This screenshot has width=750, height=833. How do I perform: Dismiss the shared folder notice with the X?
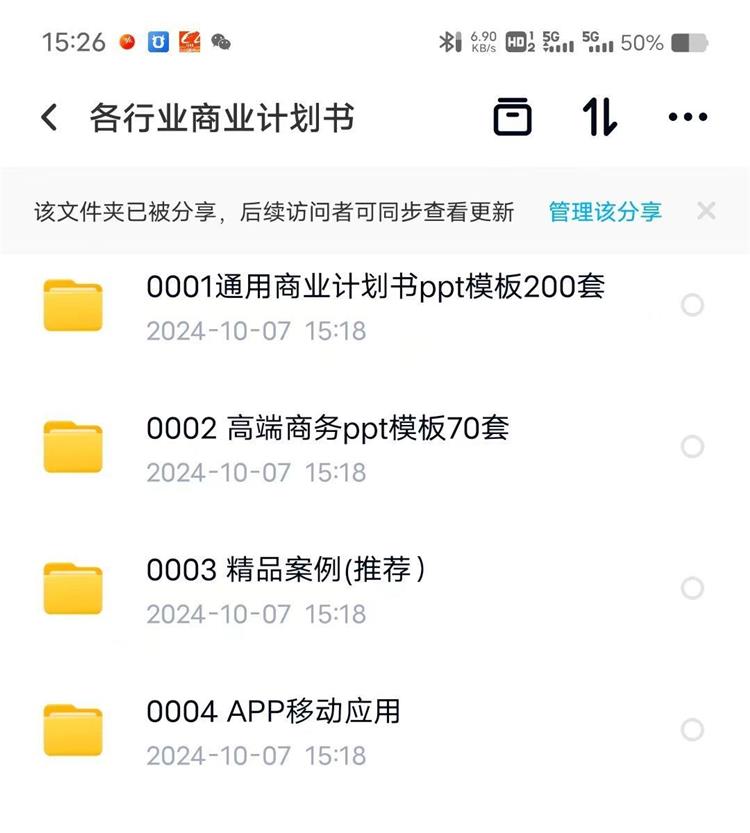pyautogui.click(x=707, y=211)
